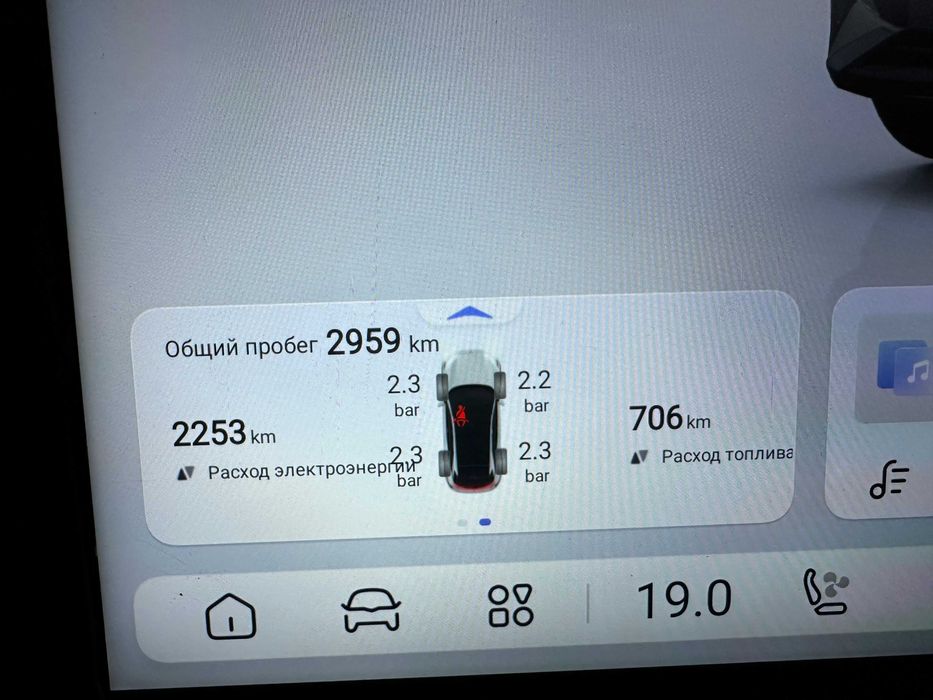Open the music widget
This screenshot has height=700, width=933.
[903, 365]
